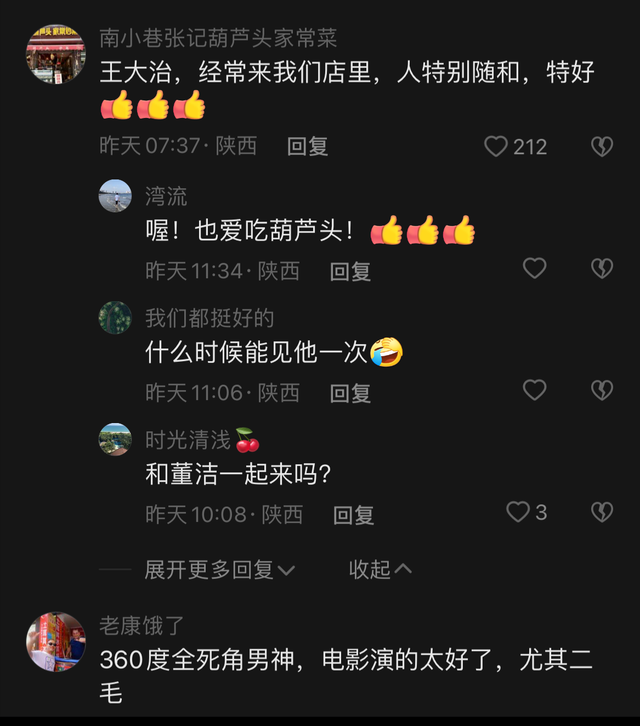This screenshot has height=726, width=640.
Task: Open 南小巷张记葫芦头家常菜's profile avatar
Action: click(x=56, y=54)
